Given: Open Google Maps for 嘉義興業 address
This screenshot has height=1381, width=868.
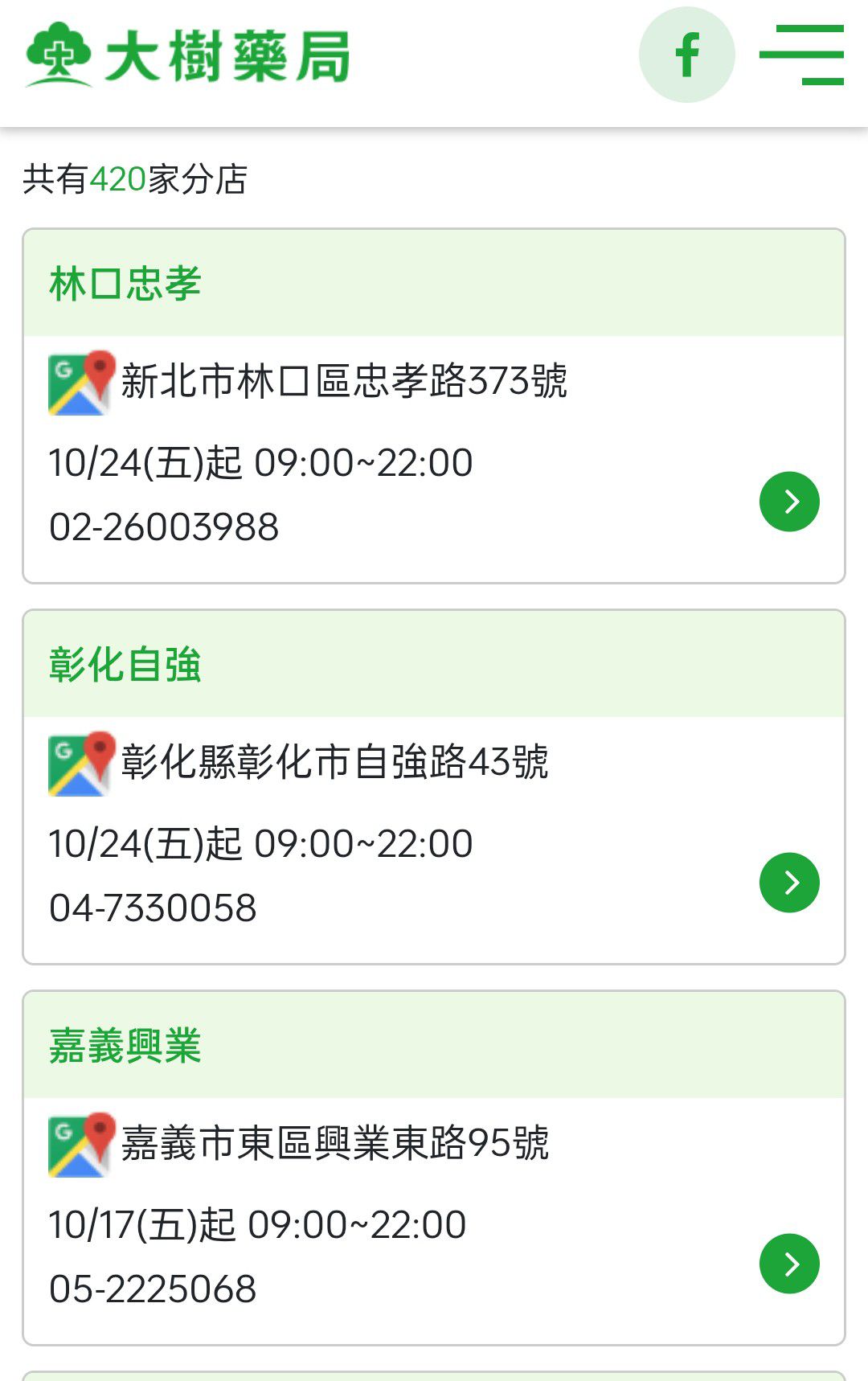Looking at the screenshot, I should coord(80,1145).
